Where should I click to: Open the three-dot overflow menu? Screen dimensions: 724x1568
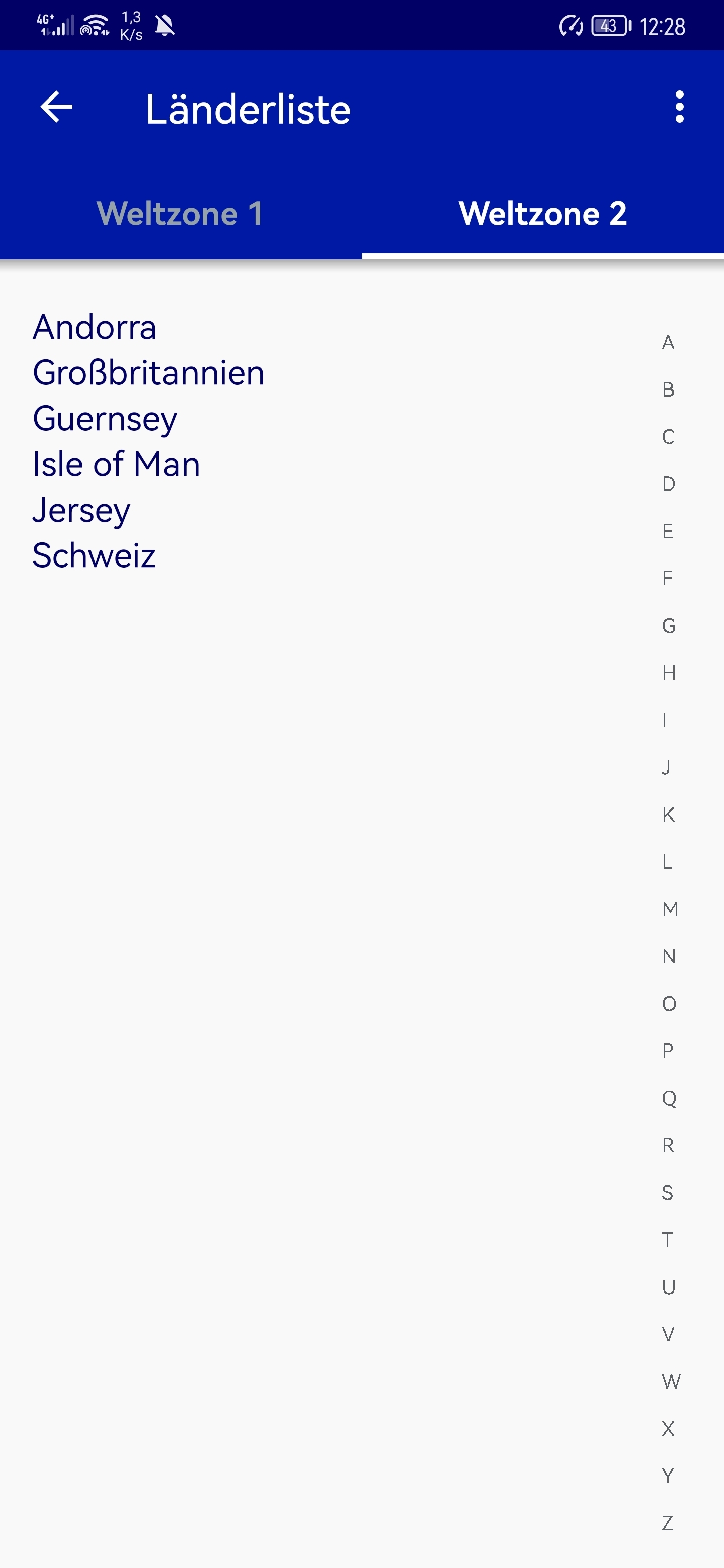pos(680,107)
